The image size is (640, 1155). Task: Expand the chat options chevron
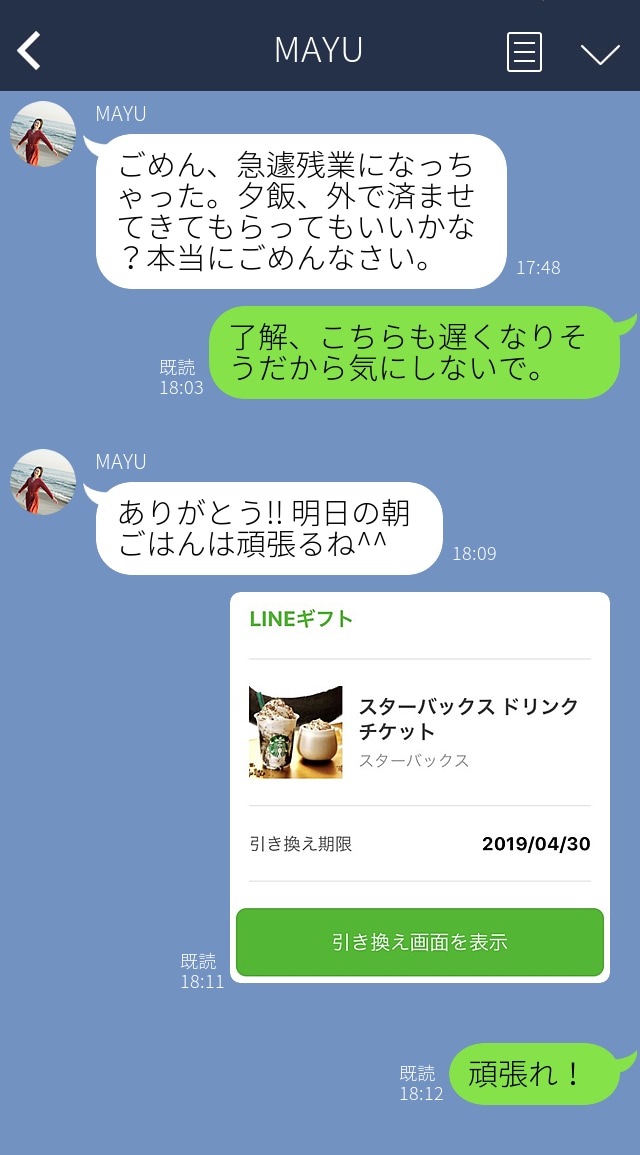pos(600,53)
